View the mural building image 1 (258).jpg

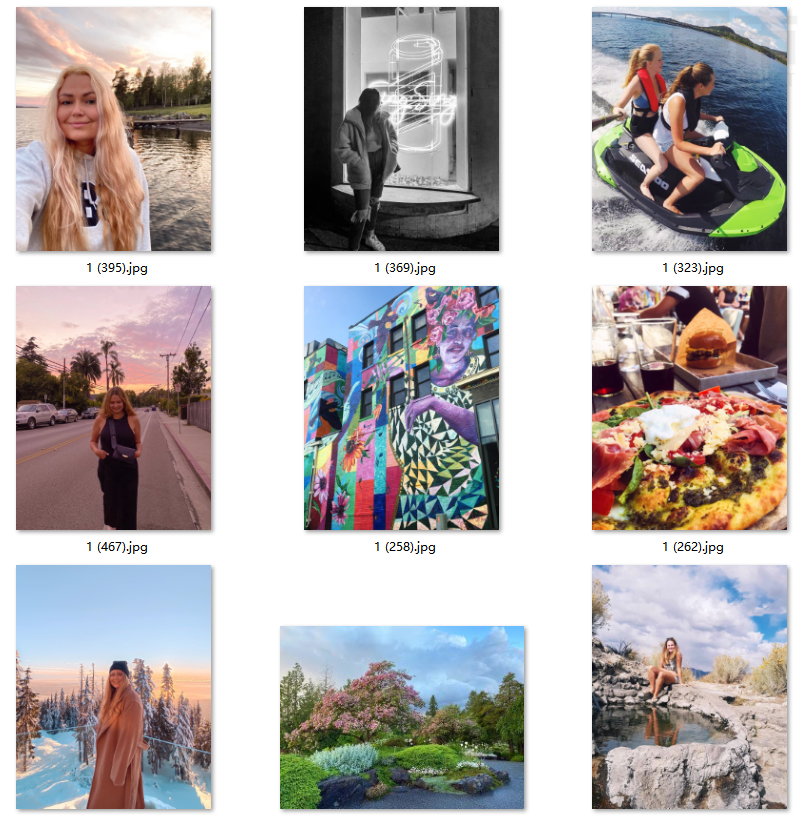coord(401,408)
